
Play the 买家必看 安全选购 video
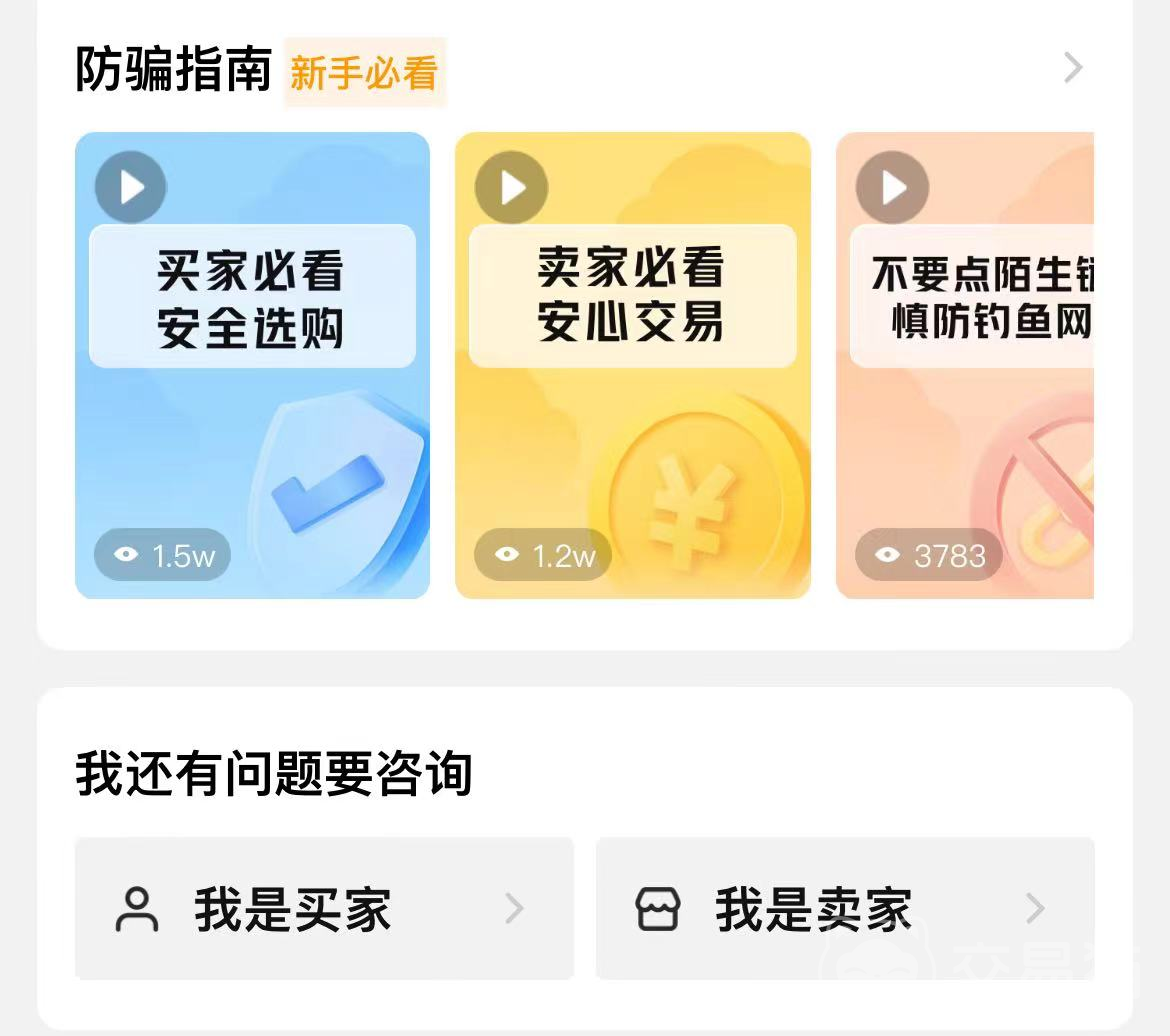[x=131, y=187]
